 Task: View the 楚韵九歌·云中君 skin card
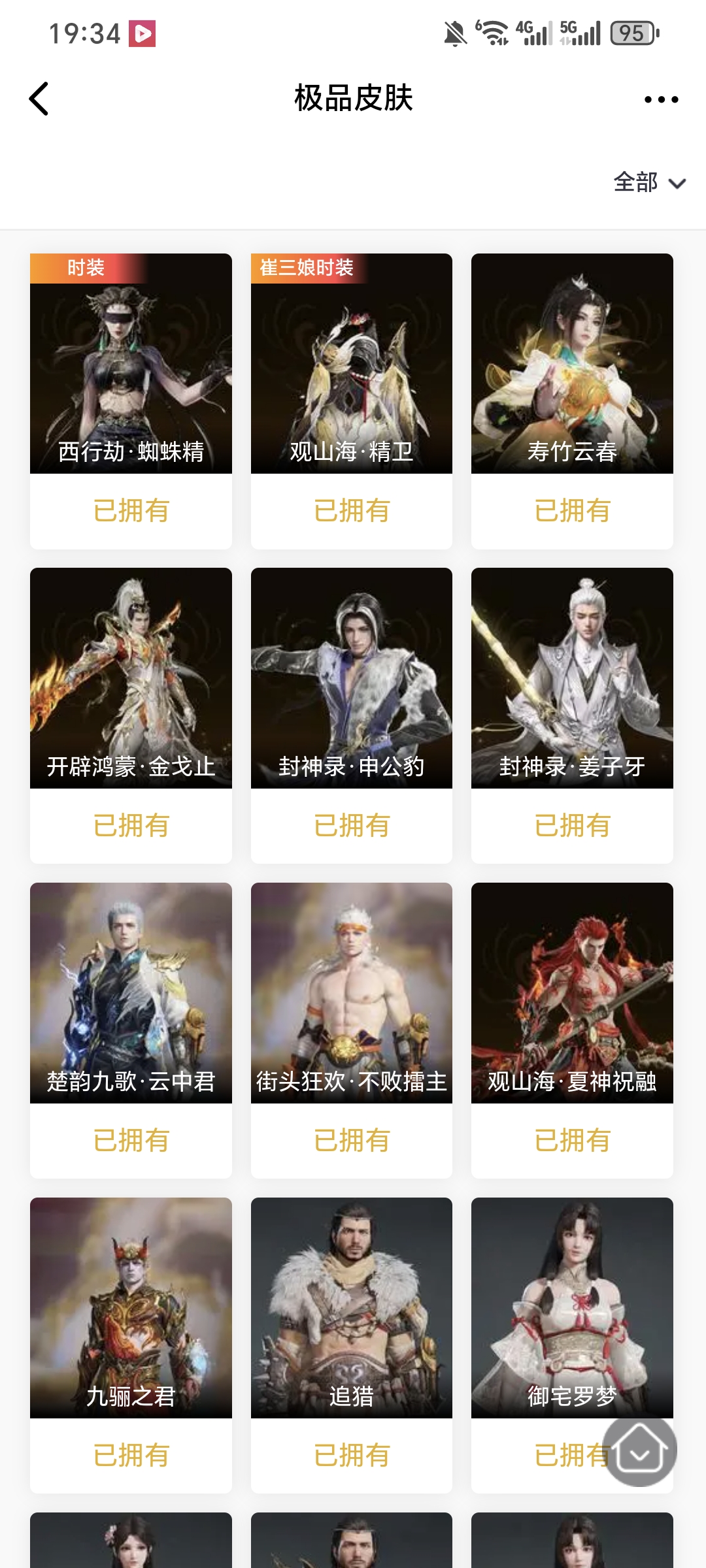pos(131,993)
